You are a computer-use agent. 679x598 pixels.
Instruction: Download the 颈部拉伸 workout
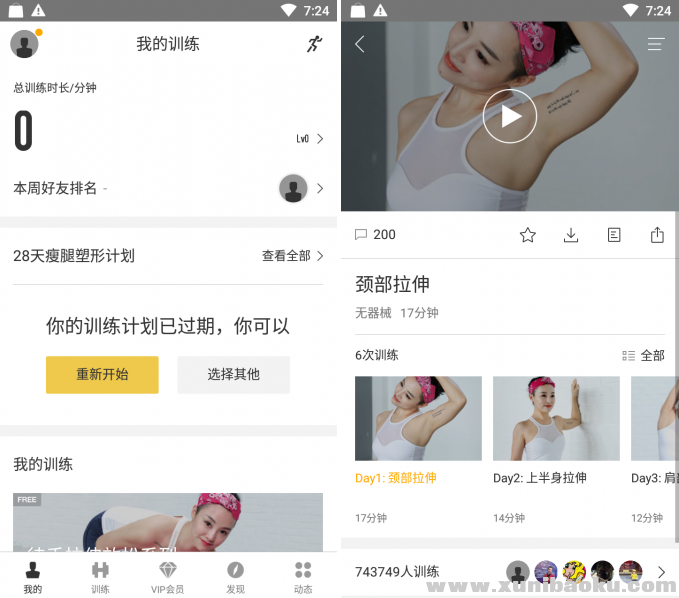tap(571, 235)
